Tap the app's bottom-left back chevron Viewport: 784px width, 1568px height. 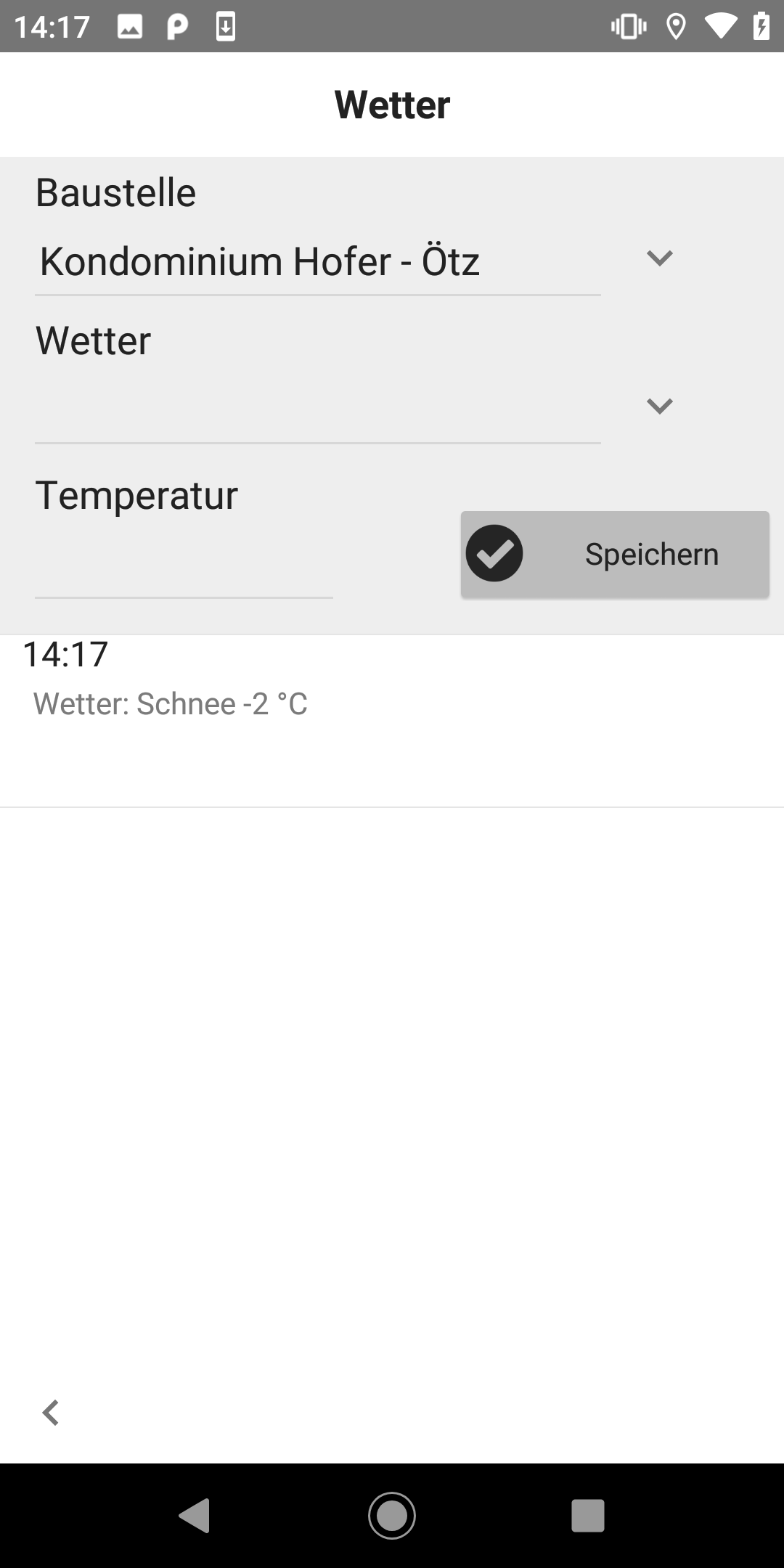click(51, 1413)
